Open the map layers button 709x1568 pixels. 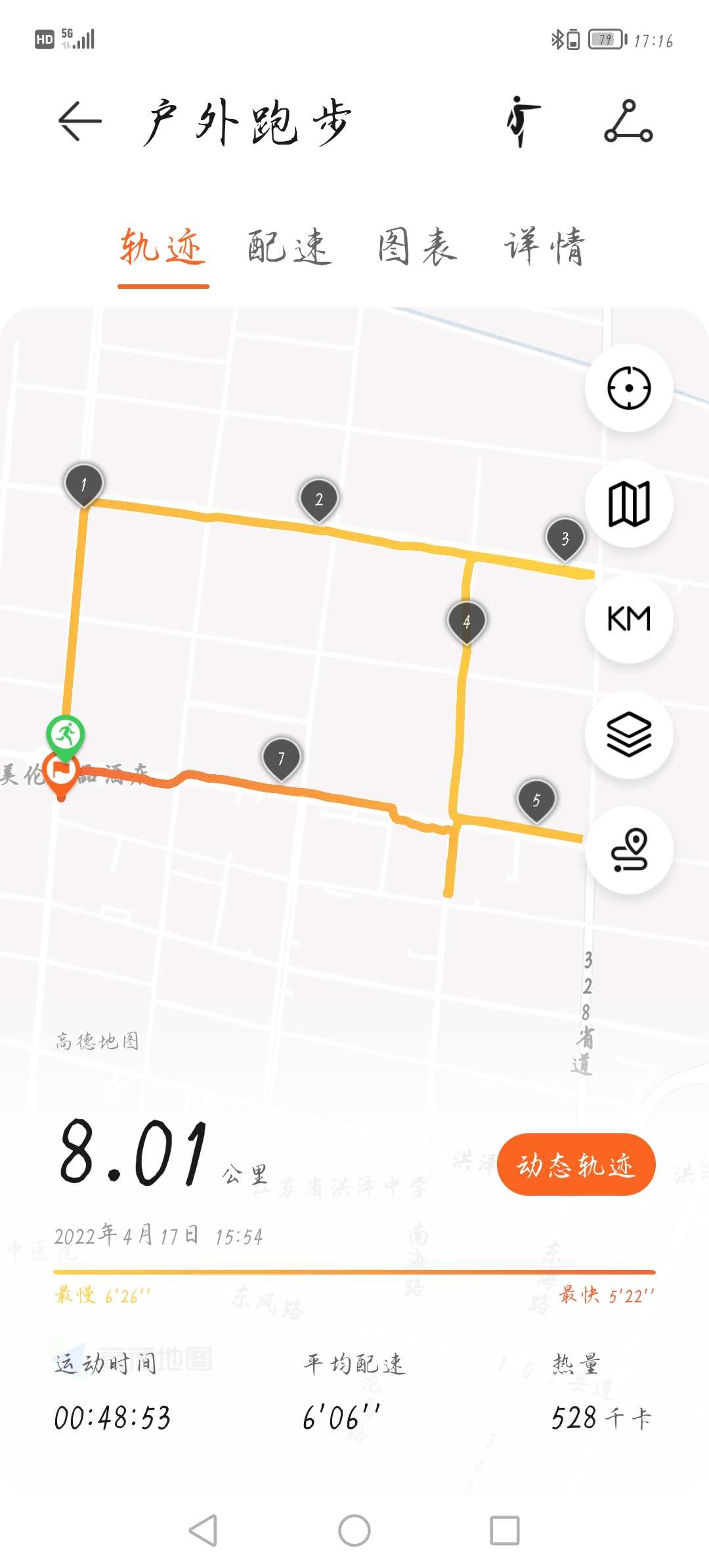(629, 735)
